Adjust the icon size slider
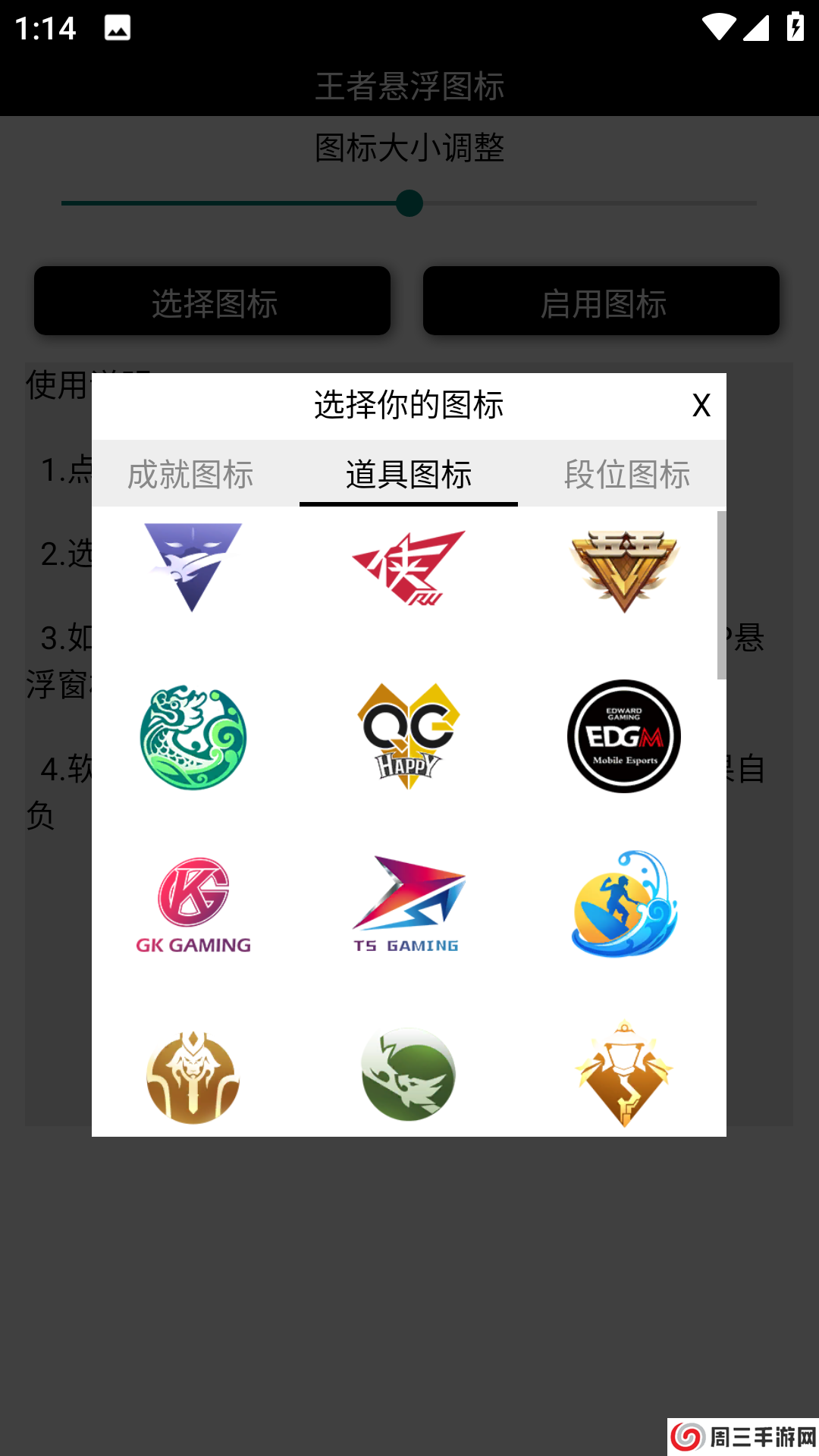This screenshot has height=1456, width=819. [x=409, y=202]
